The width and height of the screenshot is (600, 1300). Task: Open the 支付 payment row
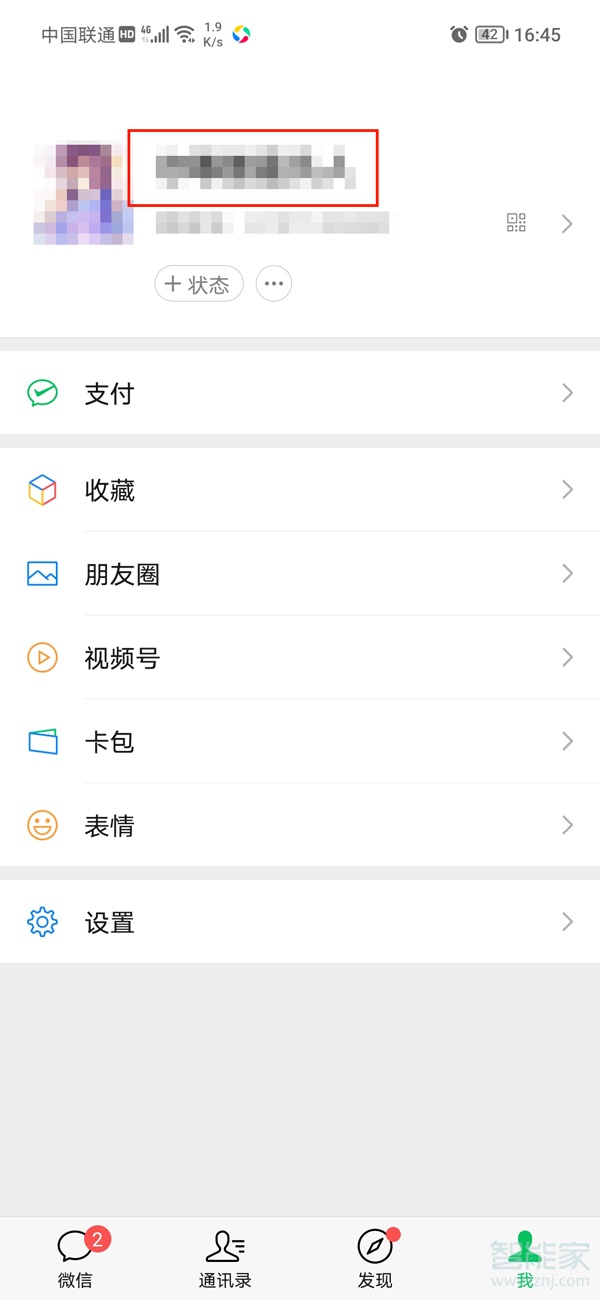pos(300,393)
